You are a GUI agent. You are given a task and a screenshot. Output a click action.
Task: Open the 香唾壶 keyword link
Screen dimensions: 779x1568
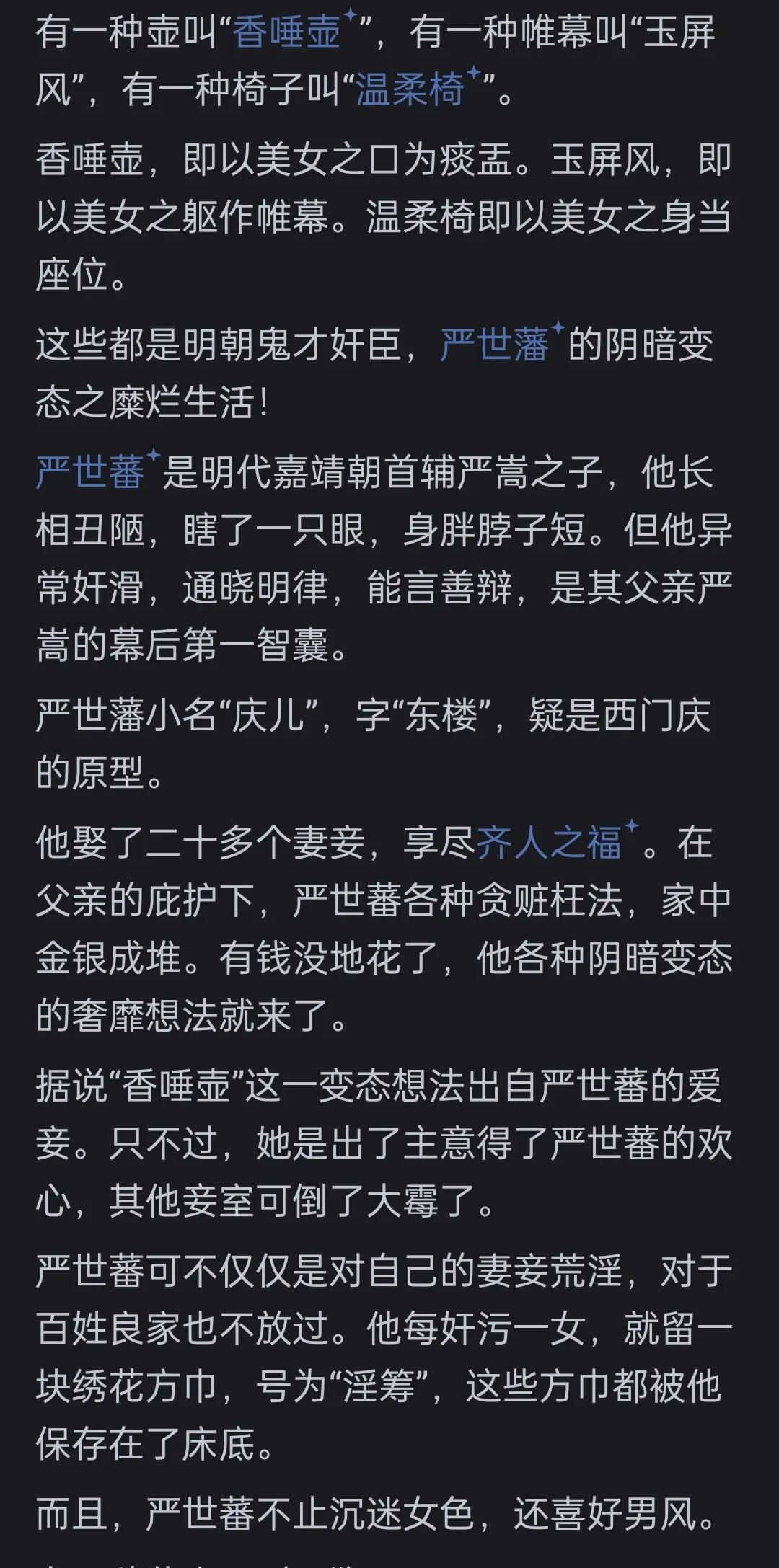(286, 32)
